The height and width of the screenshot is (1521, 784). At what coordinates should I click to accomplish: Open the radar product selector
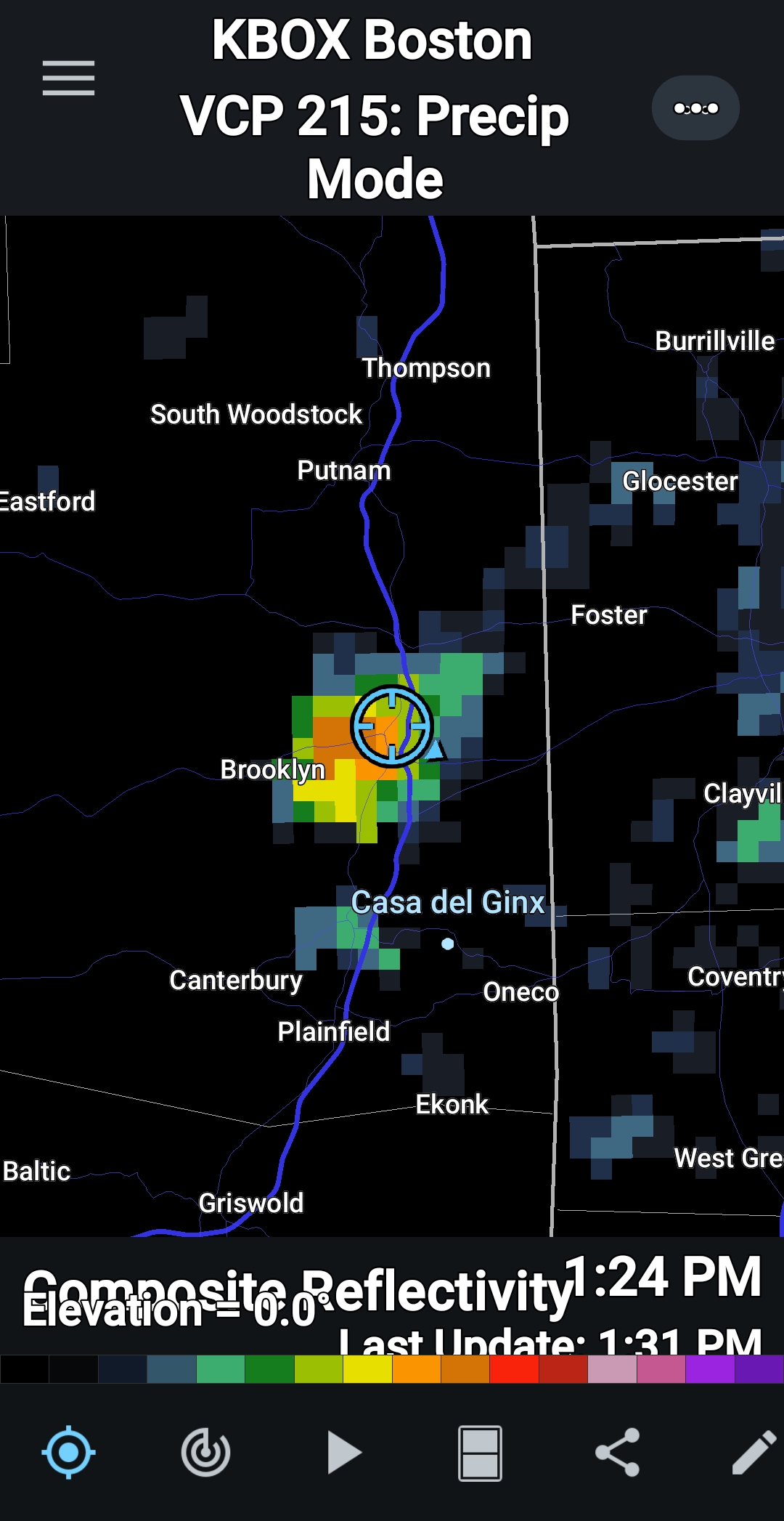[x=205, y=1452]
